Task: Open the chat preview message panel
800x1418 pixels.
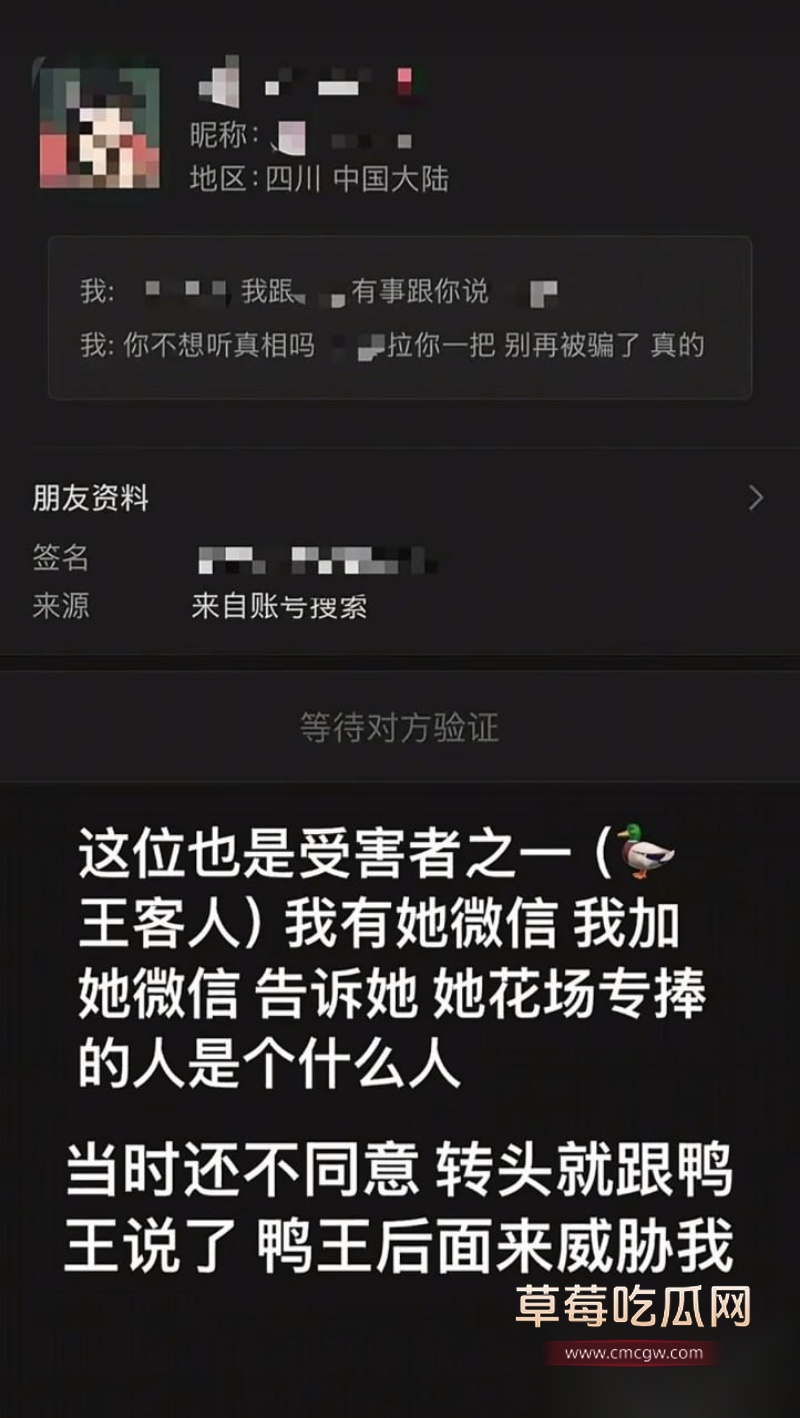Action: point(400,315)
